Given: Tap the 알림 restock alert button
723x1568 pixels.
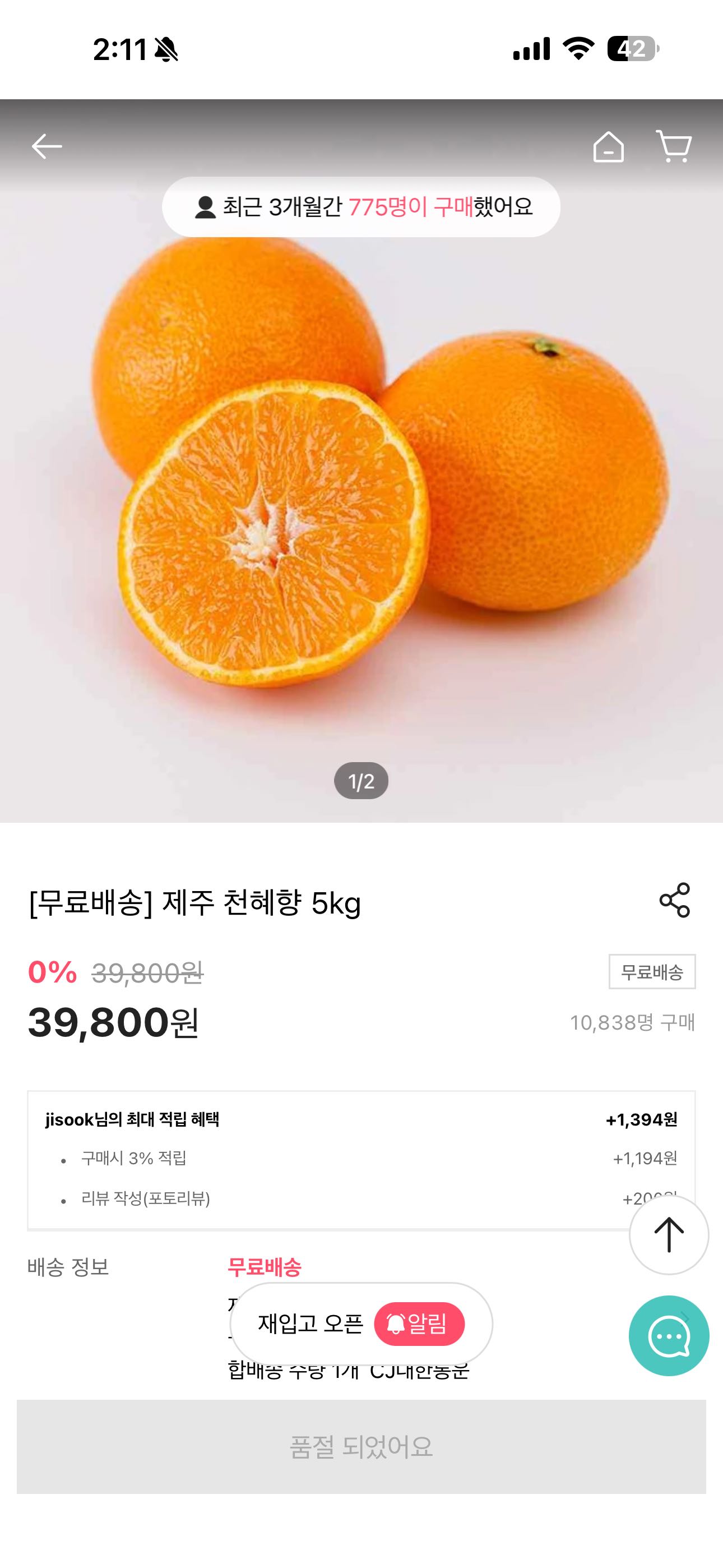Looking at the screenshot, I should pyautogui.click(x=419, y=1324).
